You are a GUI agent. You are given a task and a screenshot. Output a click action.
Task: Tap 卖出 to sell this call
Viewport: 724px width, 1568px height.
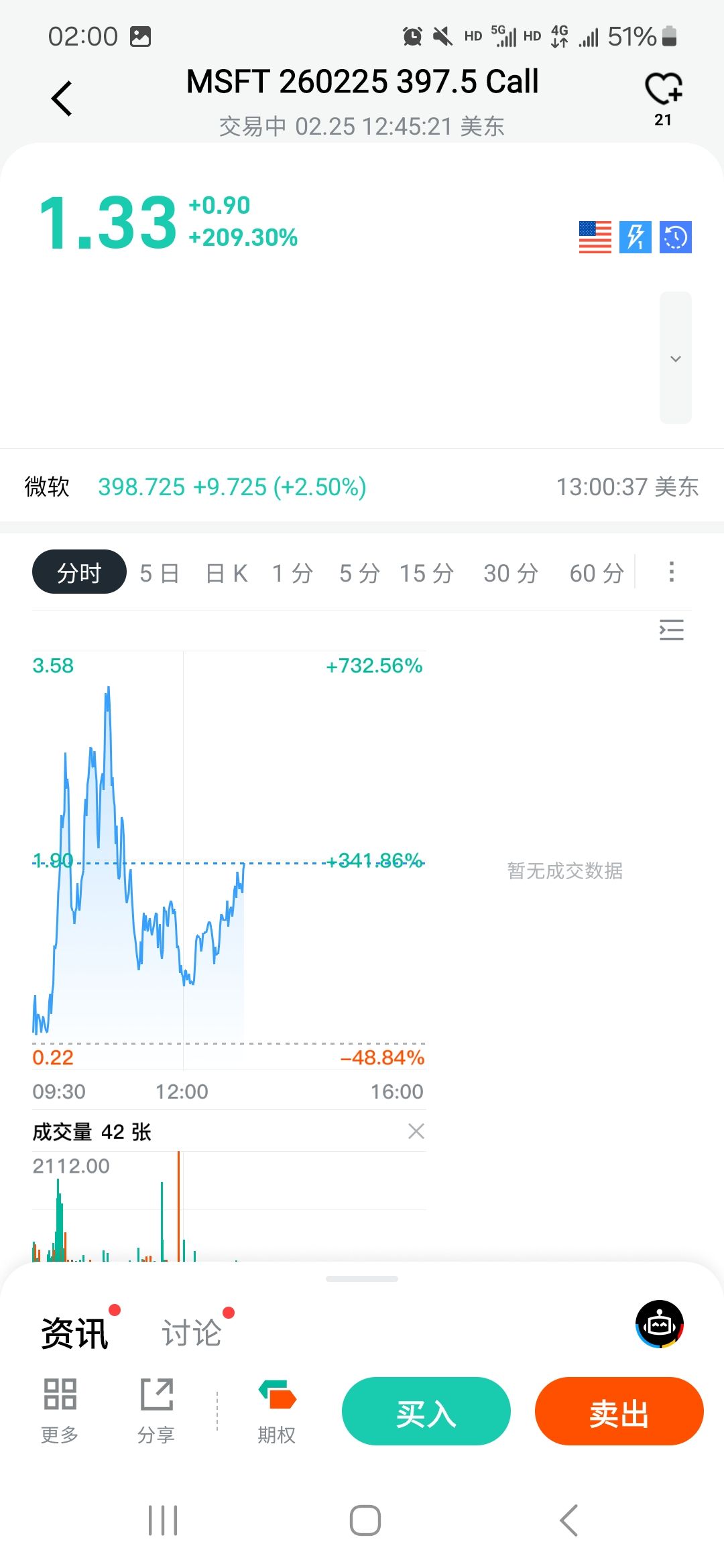tap(619, 1411)
